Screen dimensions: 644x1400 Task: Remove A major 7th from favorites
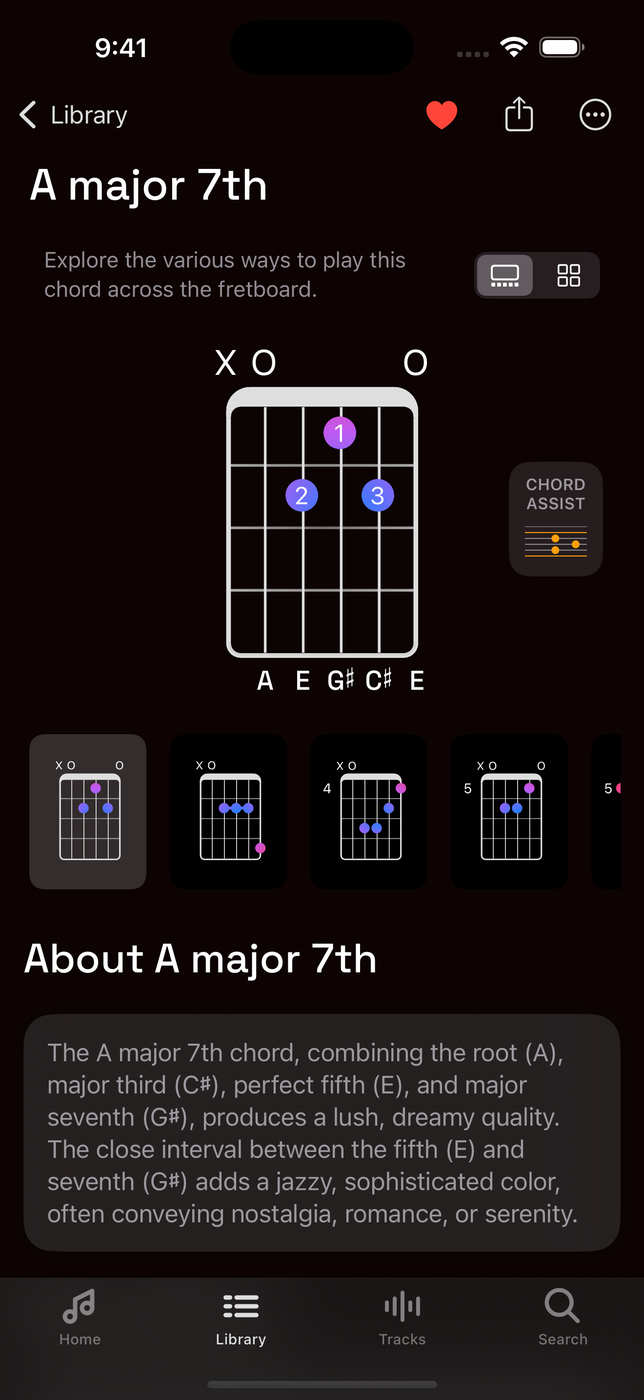[441, 115]
